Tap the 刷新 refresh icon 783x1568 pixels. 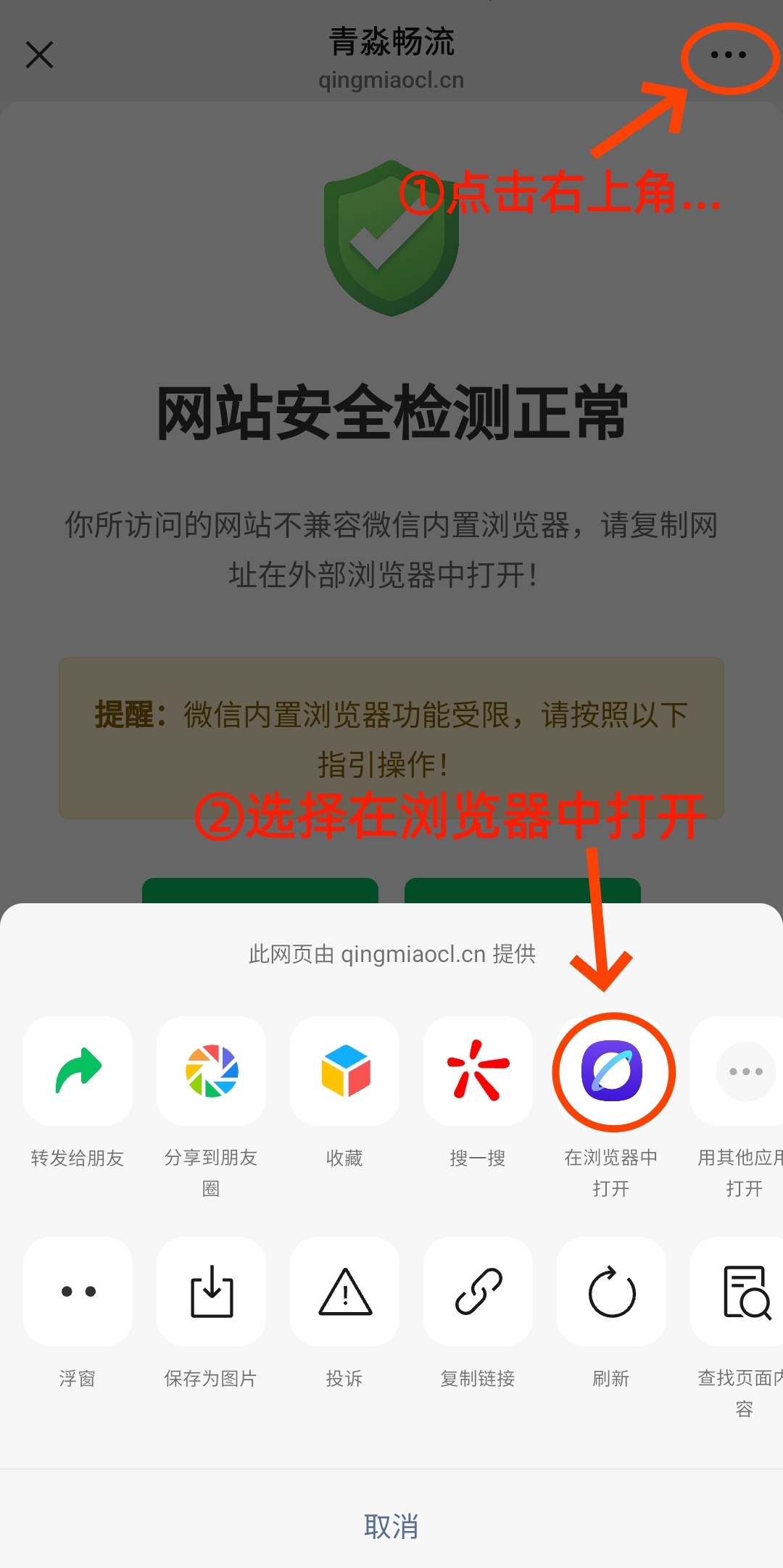[x=611, y=1291]
